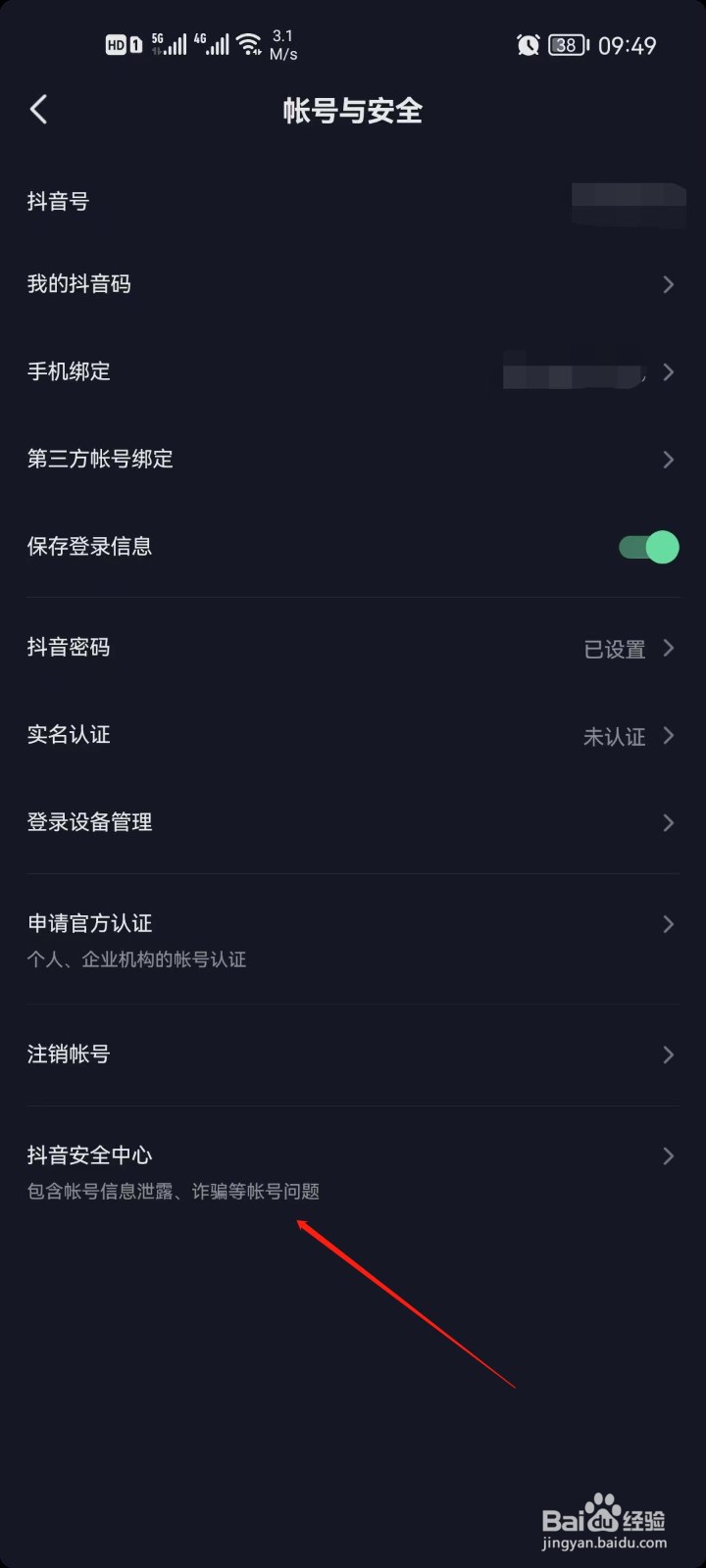This screenshot has width=706, height=1568.
Task: Open 申请官方认证 for official verification
Action: (353, 923)
